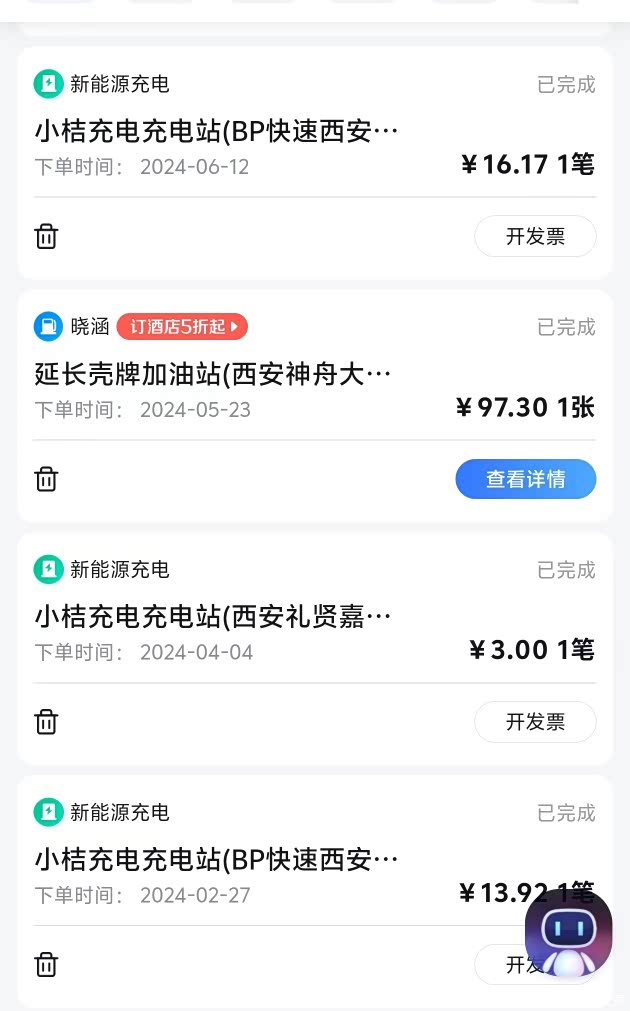The width and height of the screenshot is (630, 1011).
Task: Tap the 订酒店5折起 promo tag
Action: [x=182, y=327]
